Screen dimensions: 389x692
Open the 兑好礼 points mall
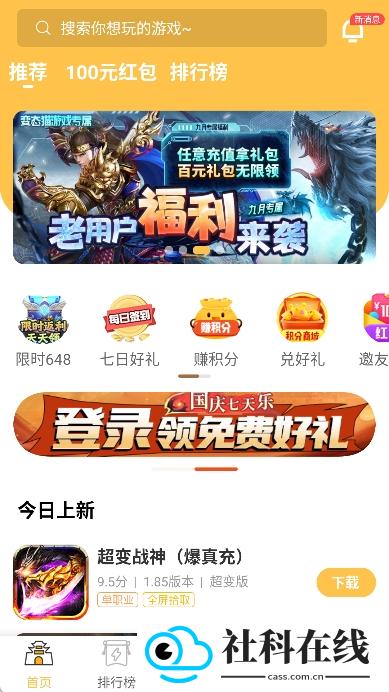pyautogui.click(x=302, y=331)
